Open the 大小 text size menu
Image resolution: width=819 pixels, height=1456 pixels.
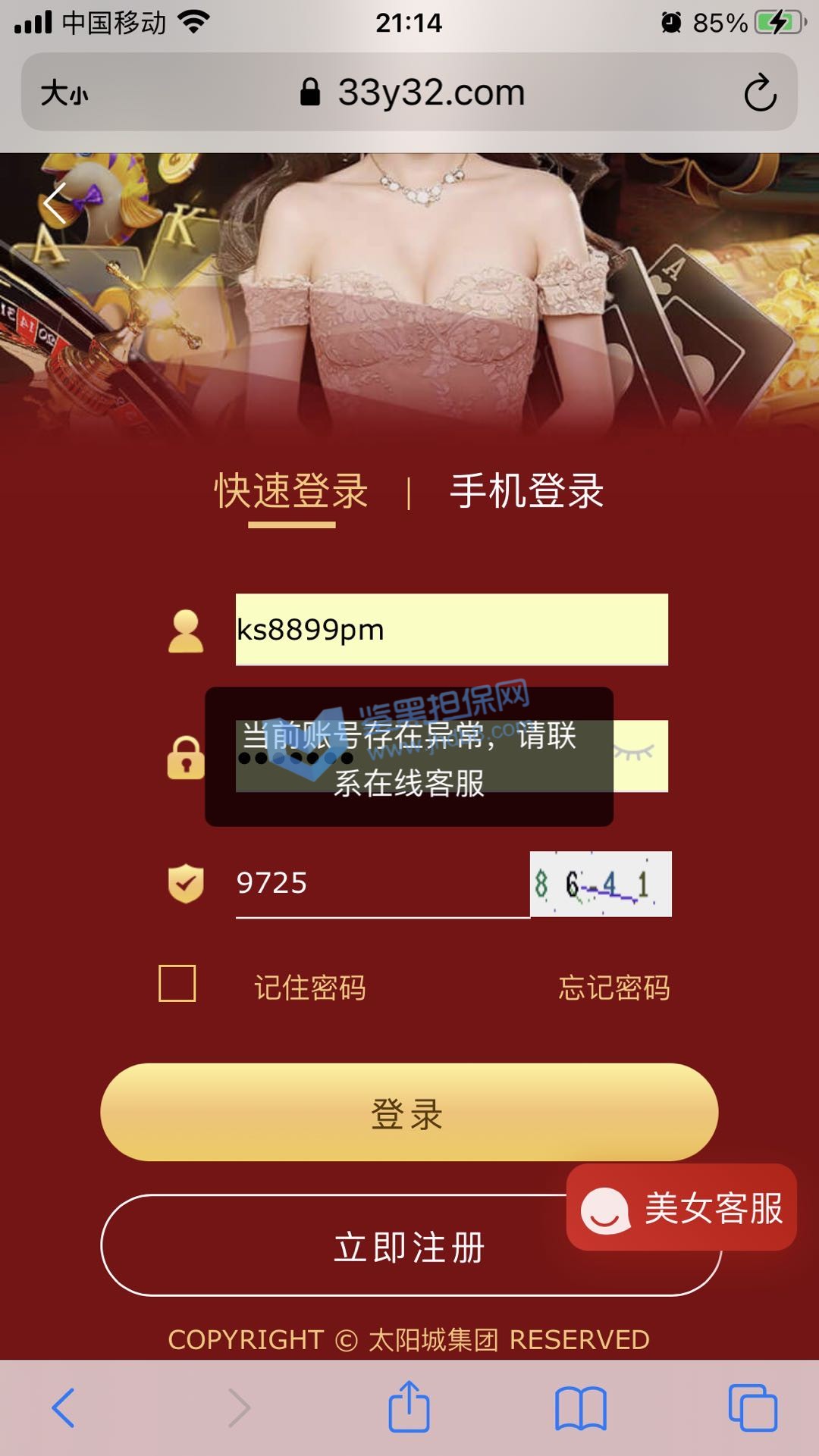click(x=64, y=93)
